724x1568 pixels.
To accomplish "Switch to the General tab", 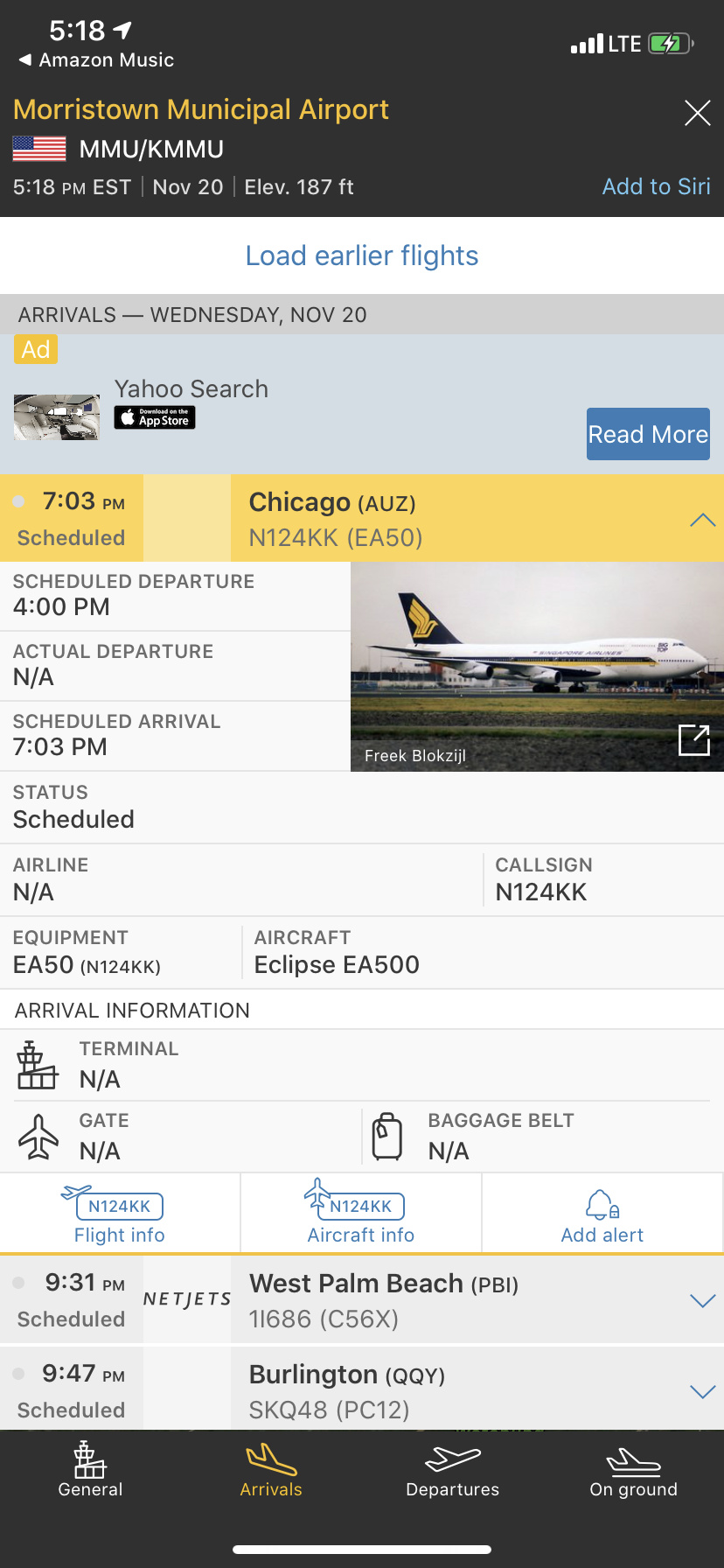I will (x=90, y=1471).
